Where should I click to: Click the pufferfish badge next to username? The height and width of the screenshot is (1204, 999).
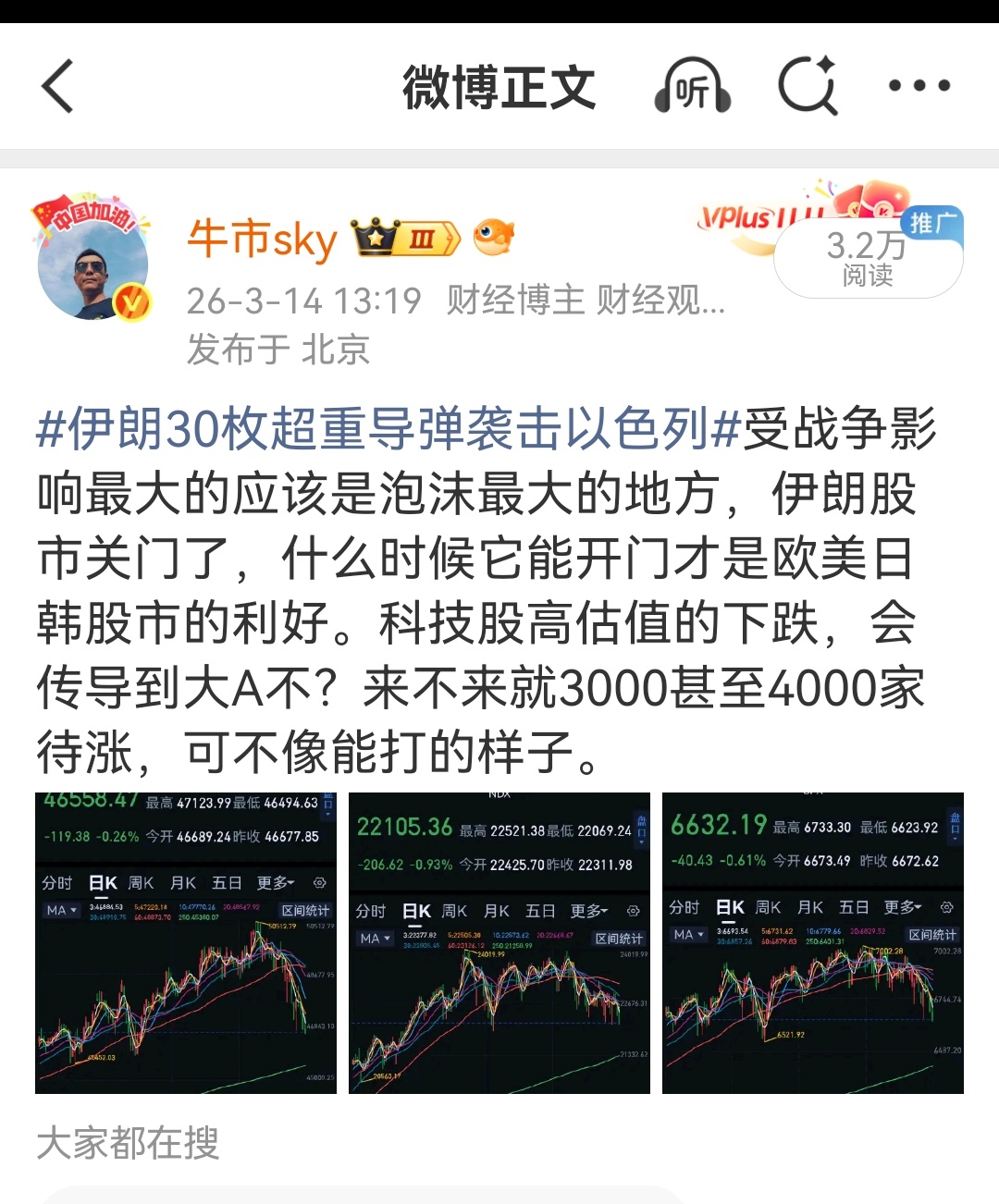click(x=493, y=237)
